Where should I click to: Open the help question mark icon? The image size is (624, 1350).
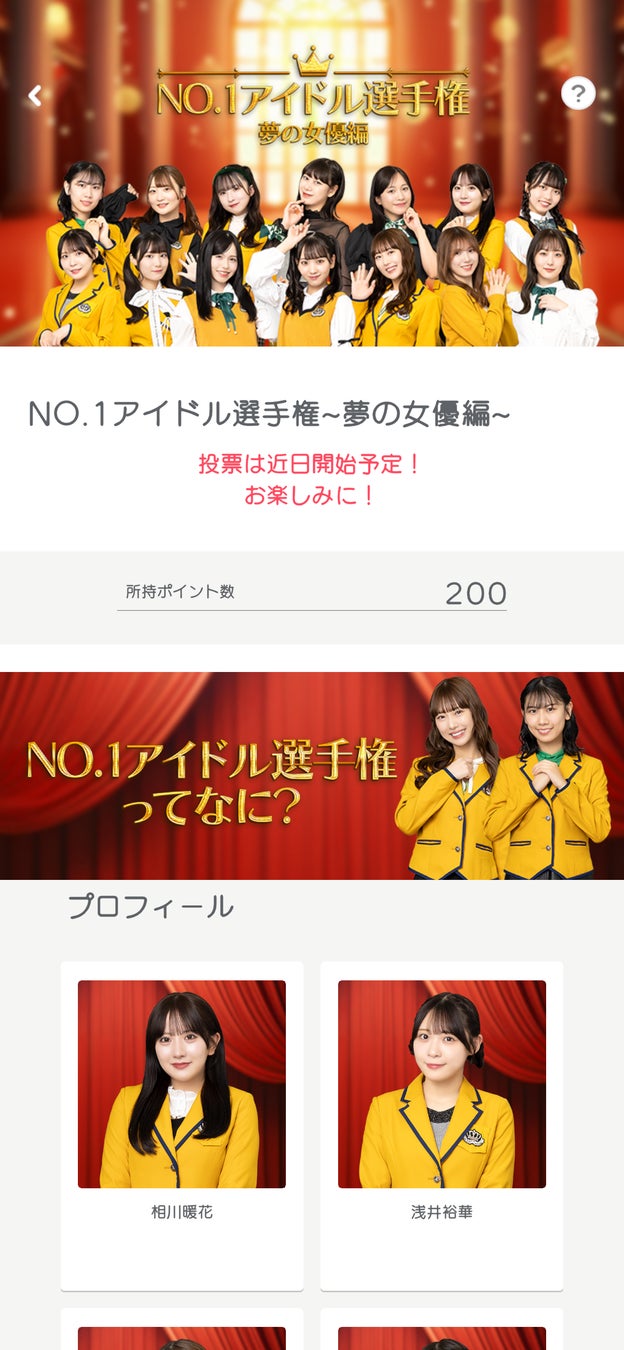click(578, 93)
